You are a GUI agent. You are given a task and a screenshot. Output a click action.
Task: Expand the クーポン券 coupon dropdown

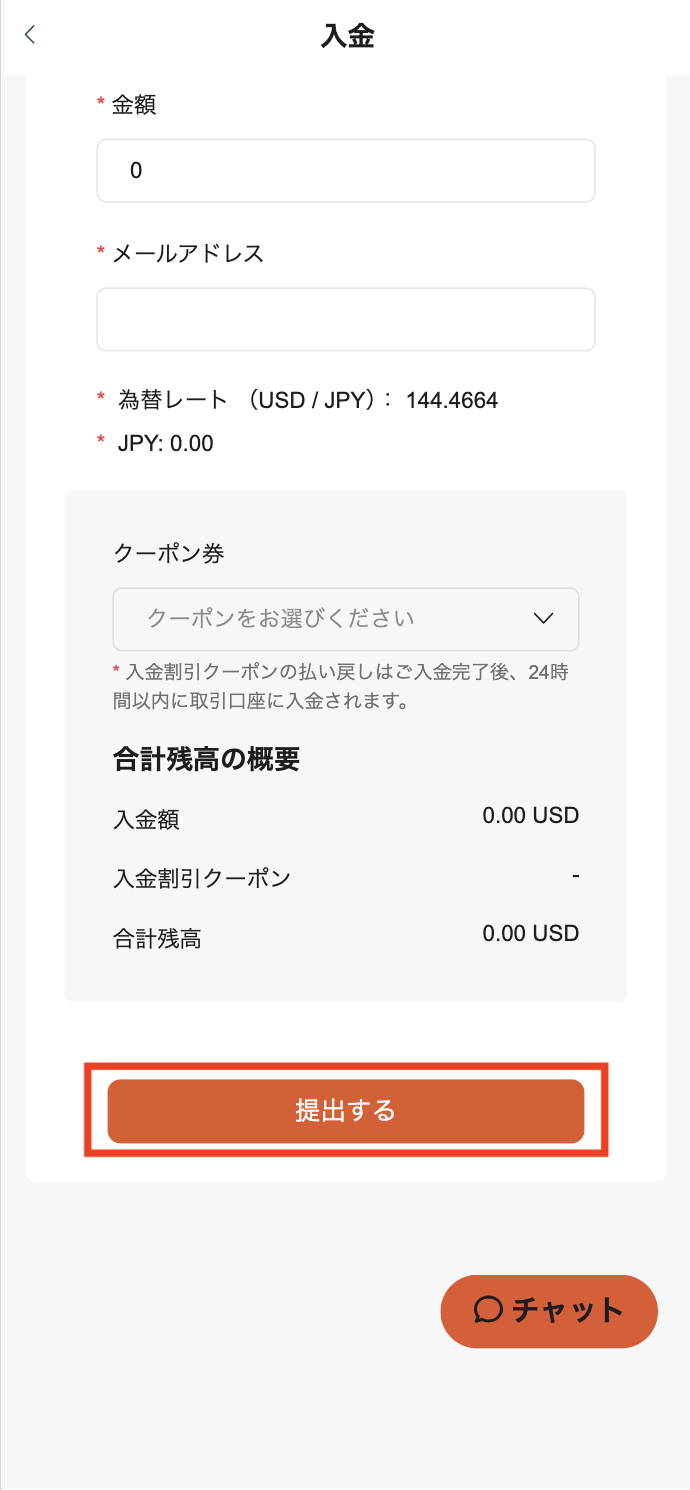(345, 618)
